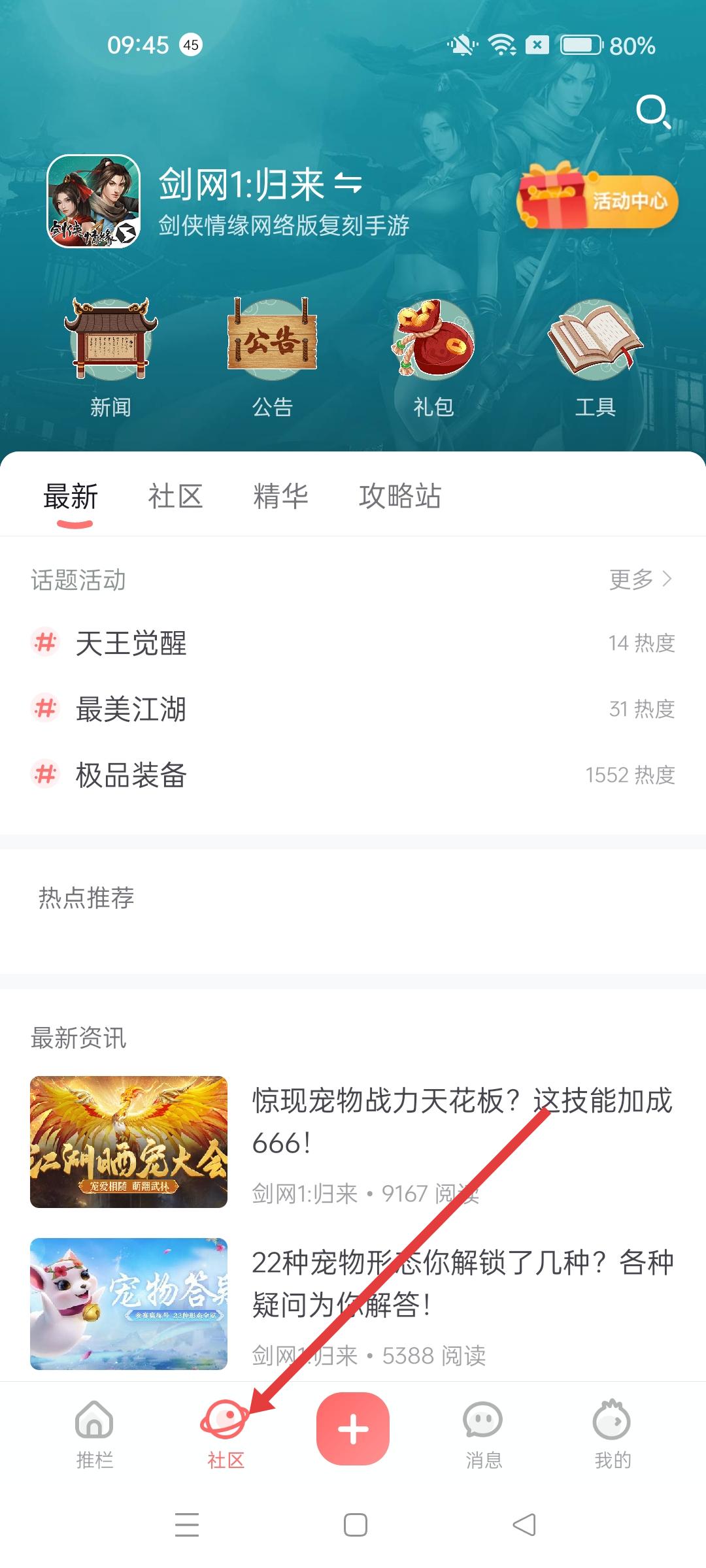Open the 公告 announcements
Viewport: 706px width, 1568px height.
coord(272,357)
